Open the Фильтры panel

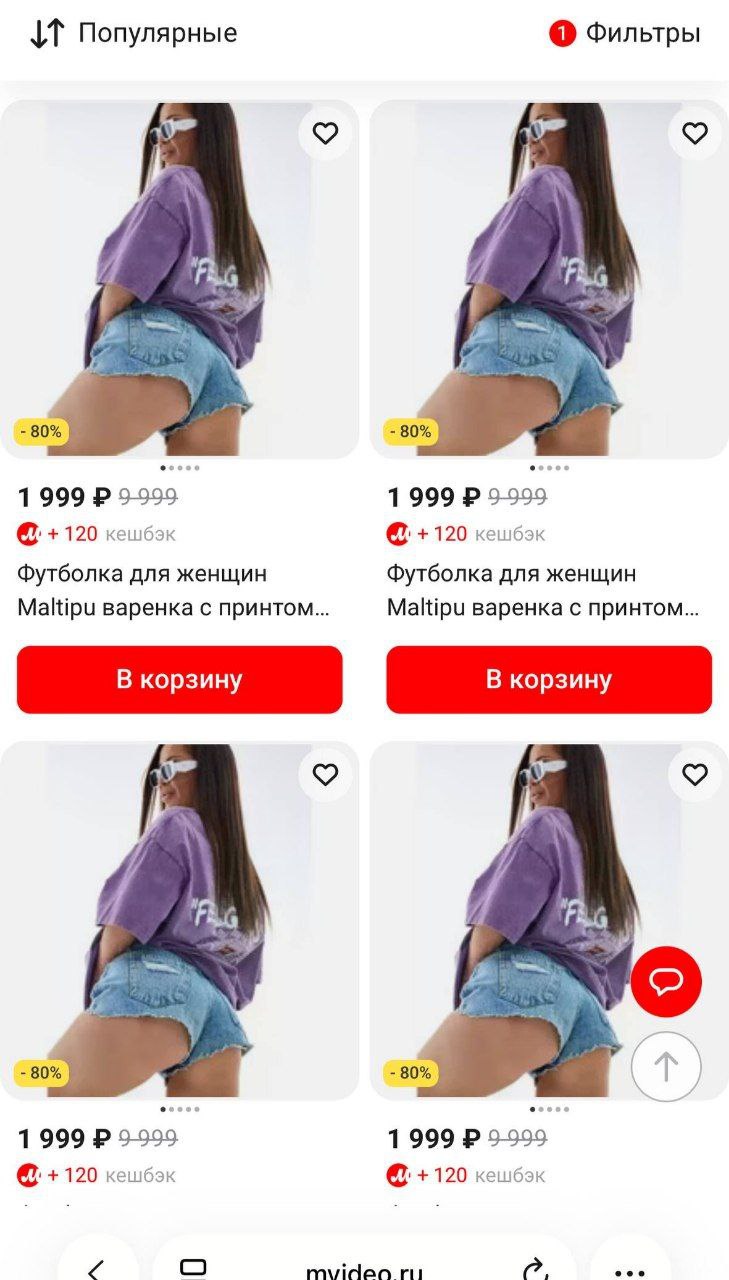625,34
